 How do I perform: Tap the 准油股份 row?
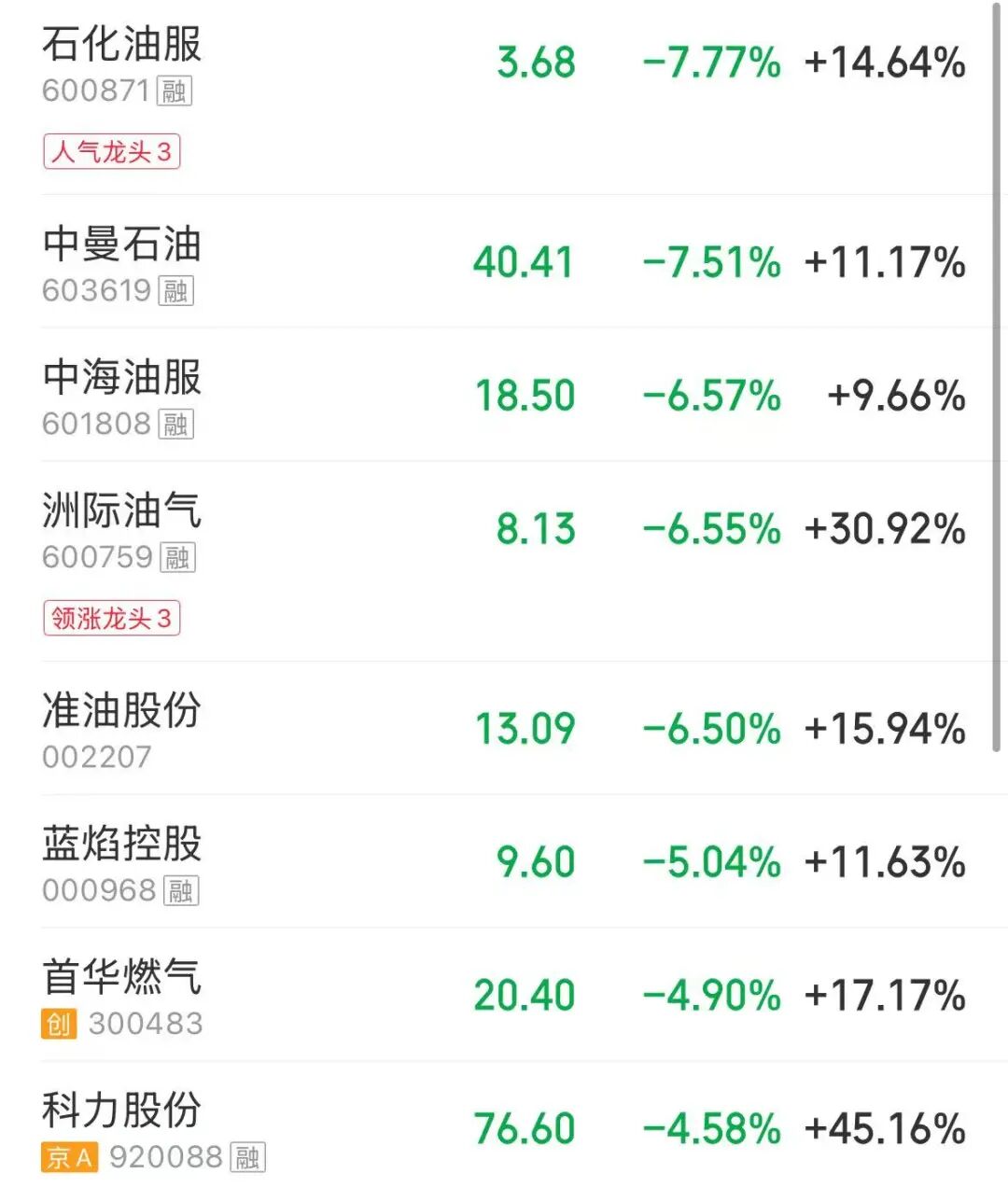[122, 711]
